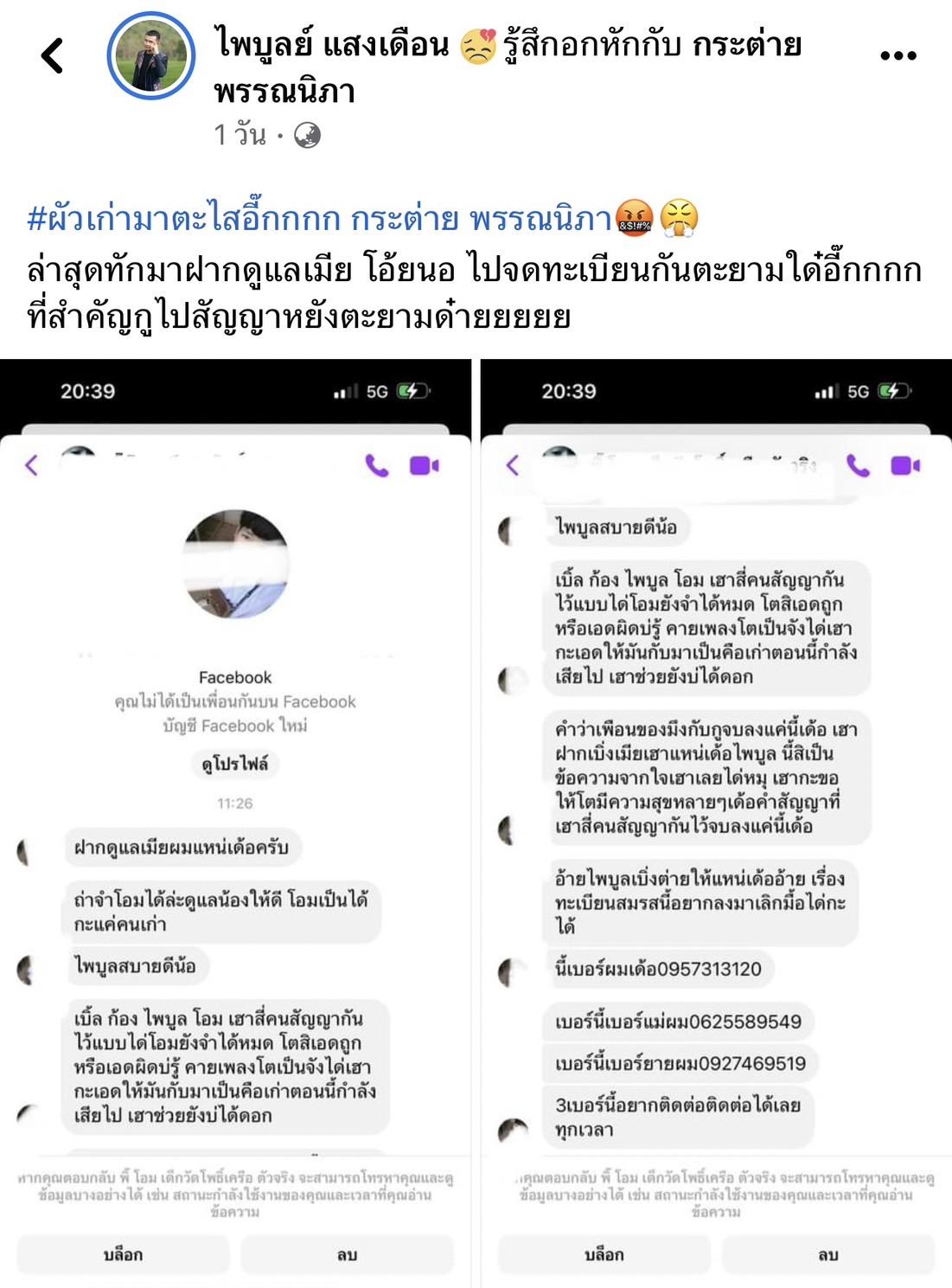
Task: View the right chat screenshot image
Action: click(716, 822)
